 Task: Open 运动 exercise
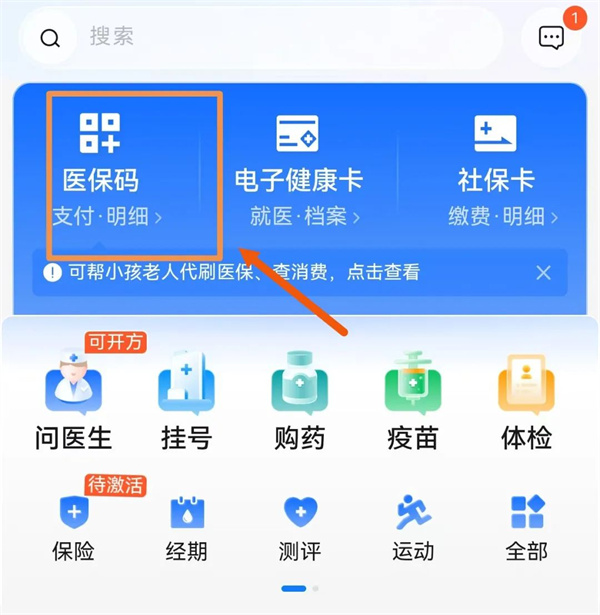point(413,527)
